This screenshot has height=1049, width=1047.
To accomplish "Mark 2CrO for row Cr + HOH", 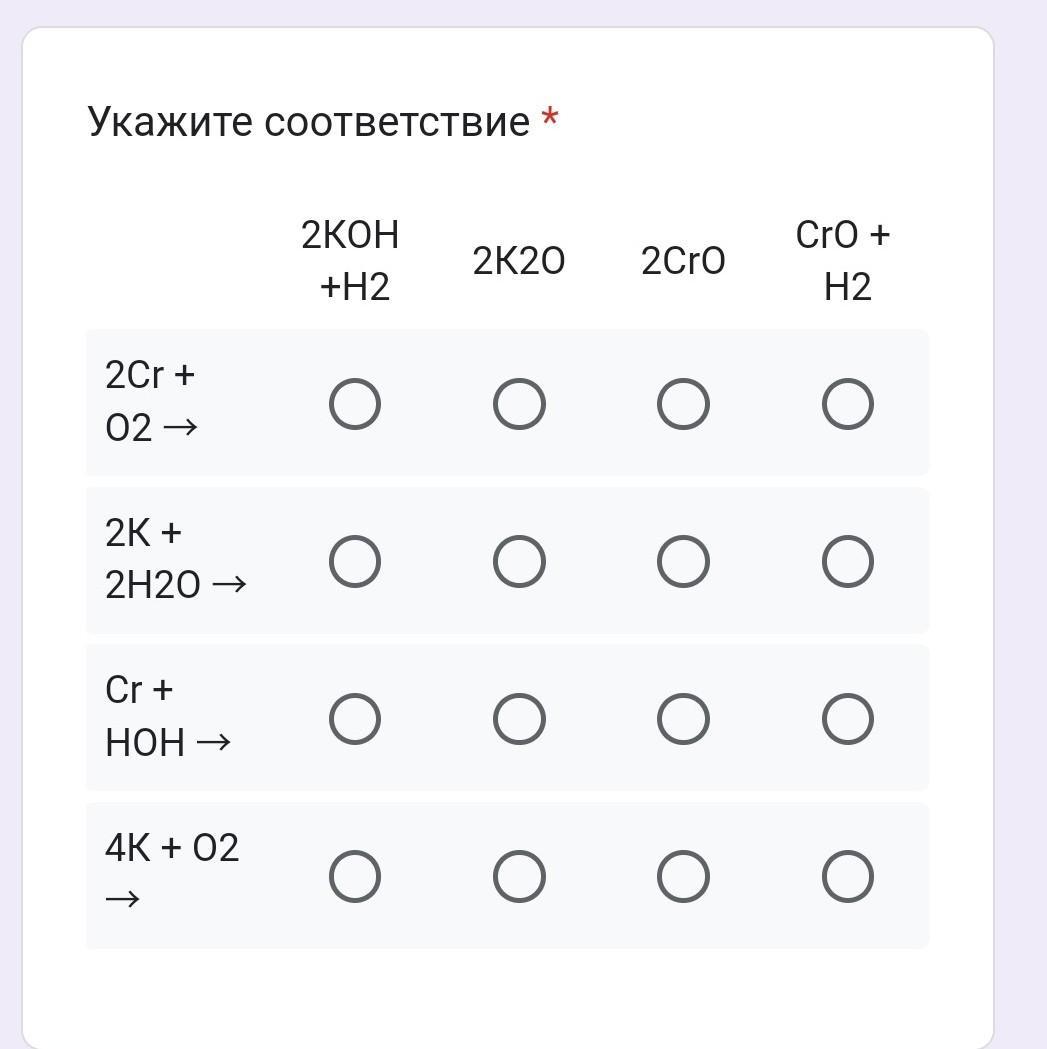I will coord(683,719).
